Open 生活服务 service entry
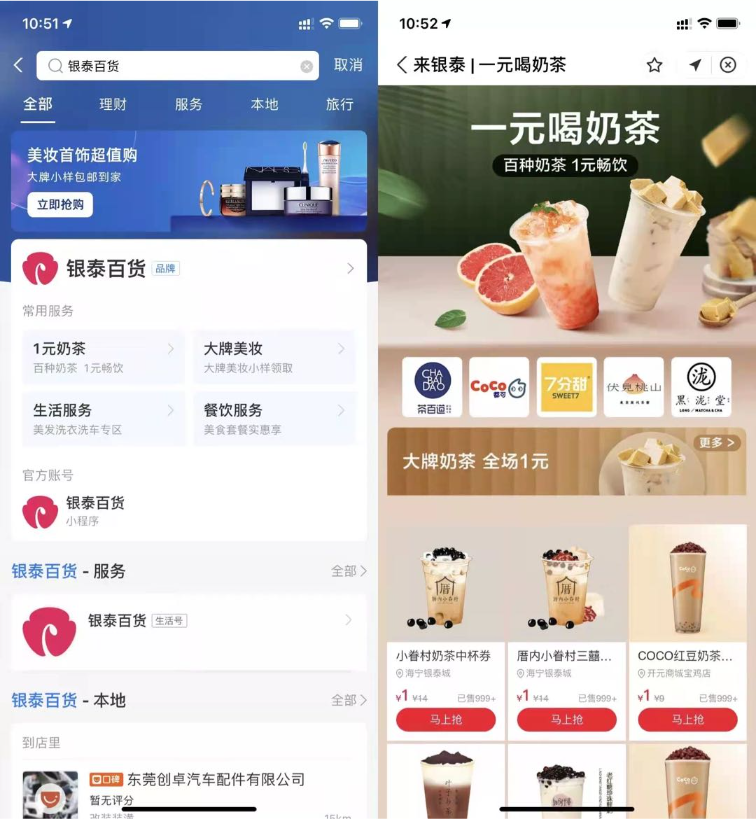 point(103,418)
